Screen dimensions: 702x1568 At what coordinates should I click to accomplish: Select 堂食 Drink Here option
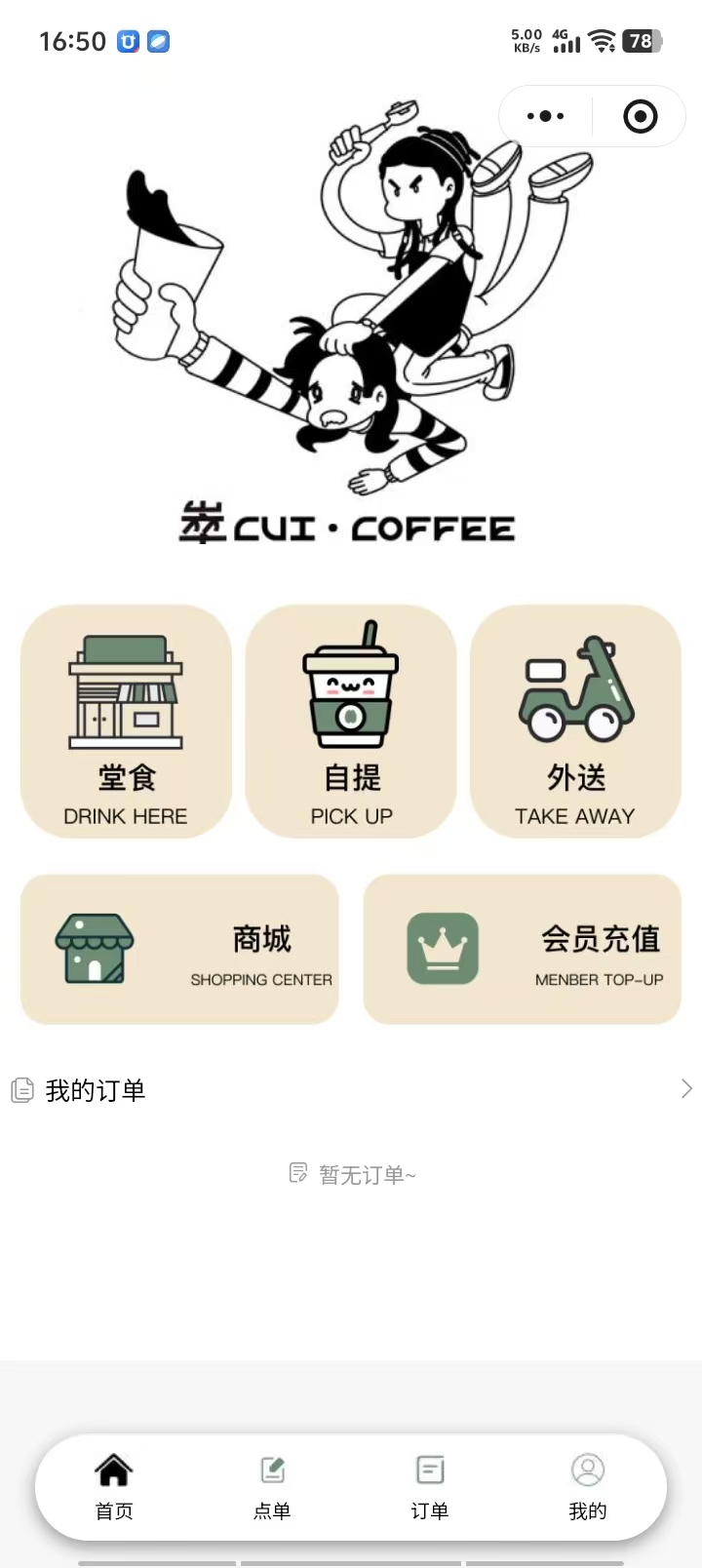point(126,722)
